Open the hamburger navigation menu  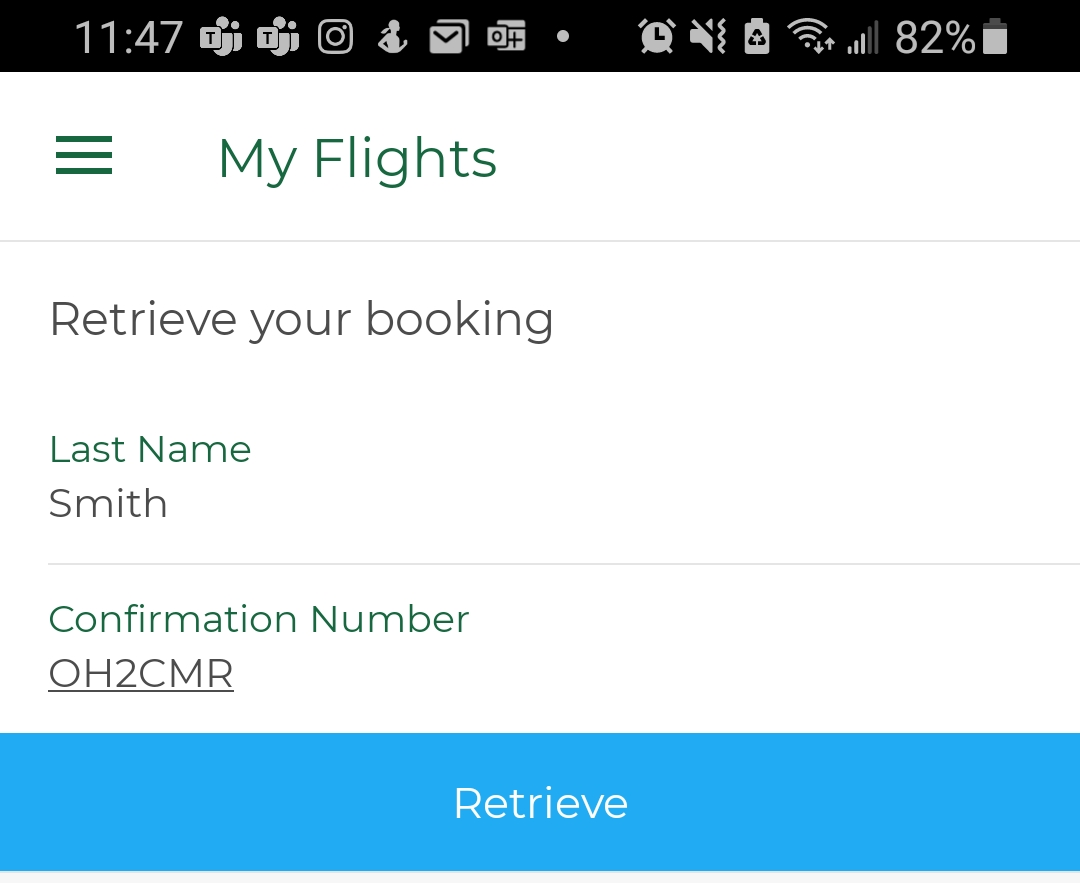point(84,157)
